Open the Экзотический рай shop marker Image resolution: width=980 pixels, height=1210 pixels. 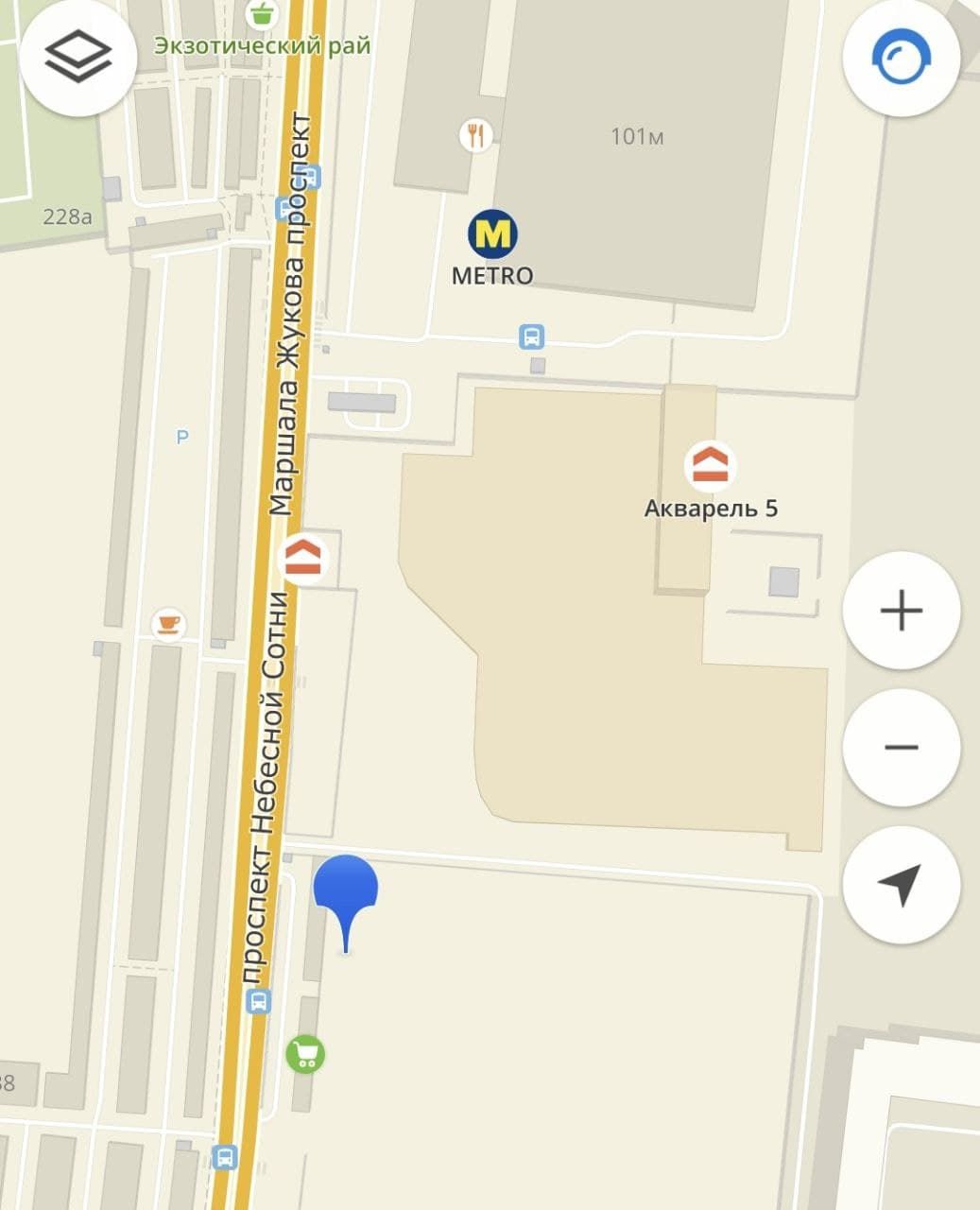[261, 14]
